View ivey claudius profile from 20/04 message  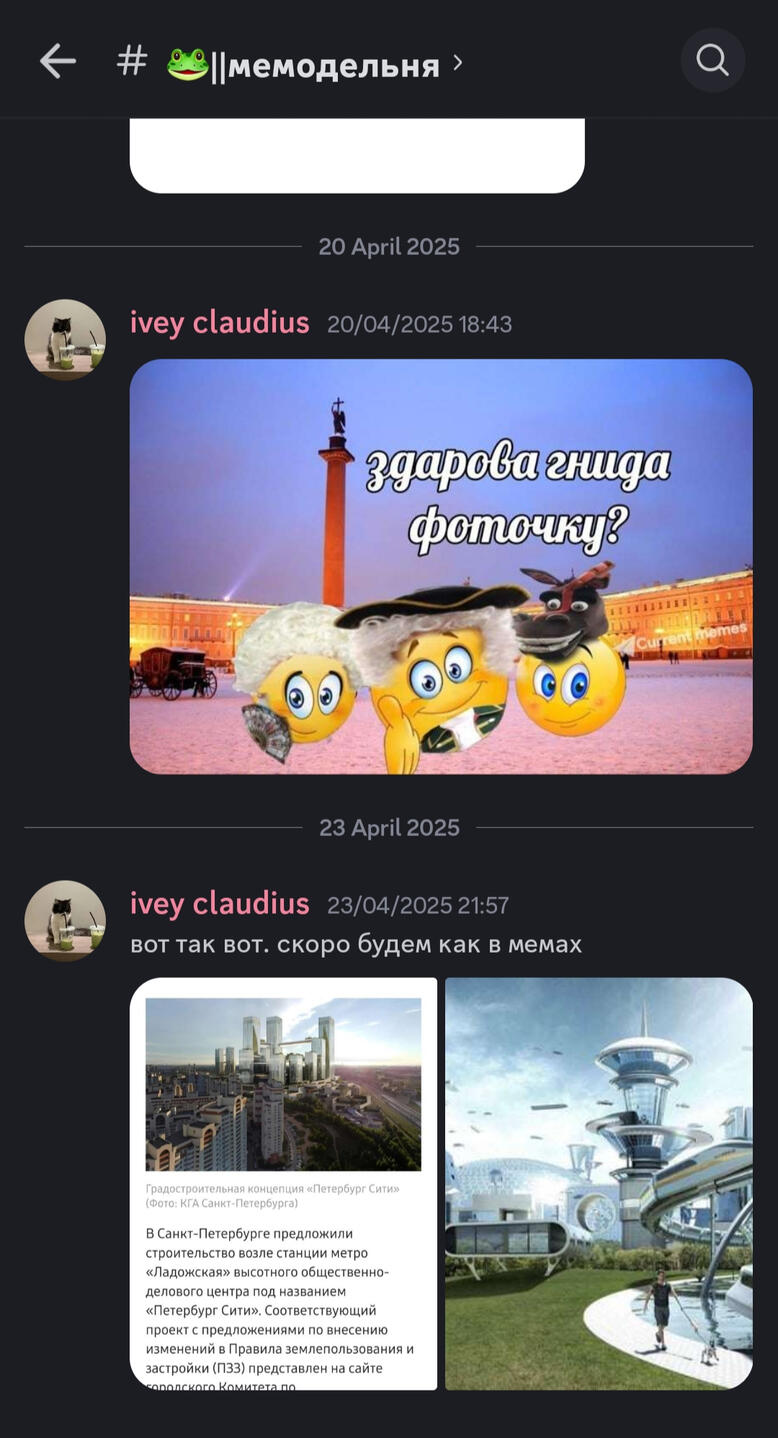[x=65, y=339]
